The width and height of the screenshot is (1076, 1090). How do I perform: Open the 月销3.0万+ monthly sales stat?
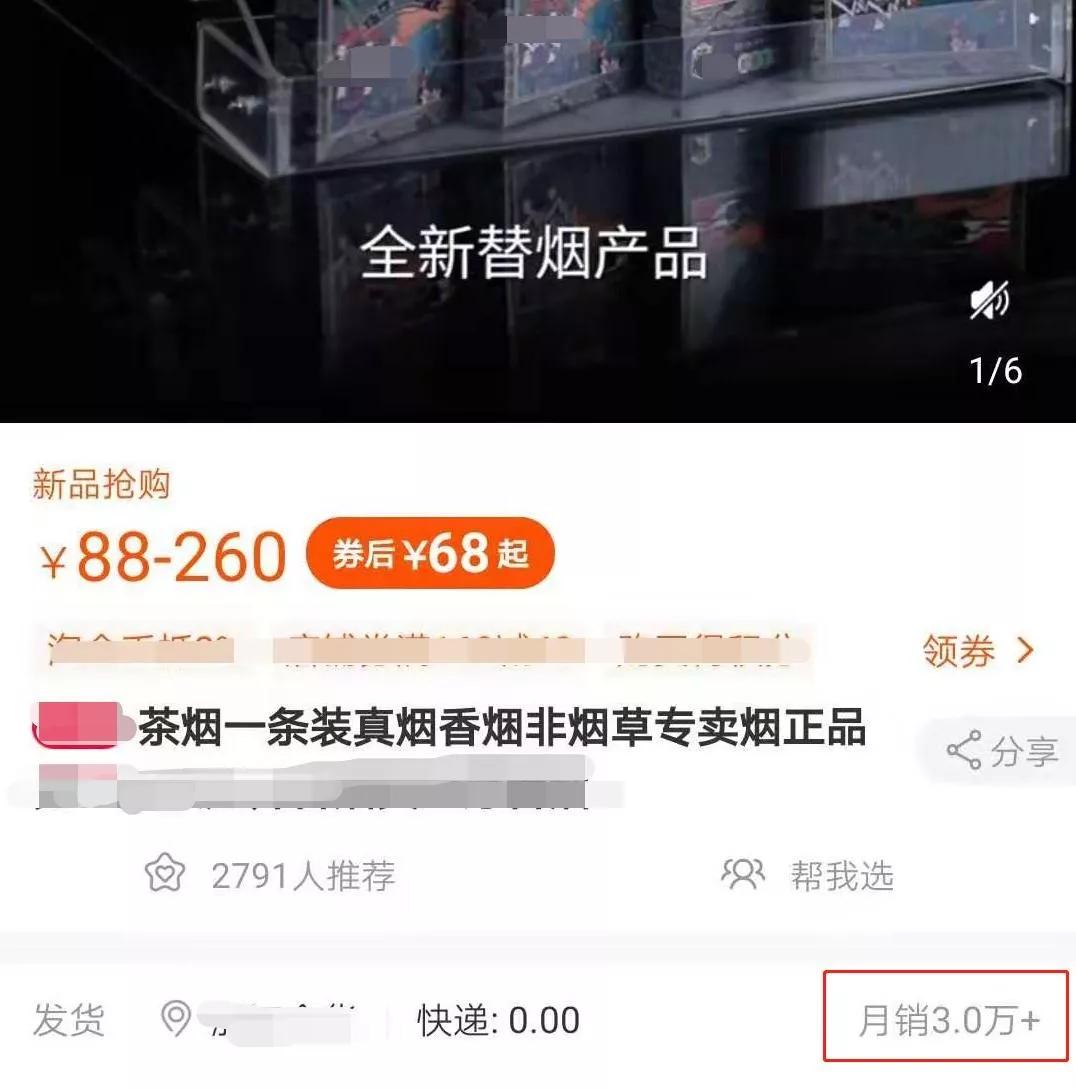946,1018
